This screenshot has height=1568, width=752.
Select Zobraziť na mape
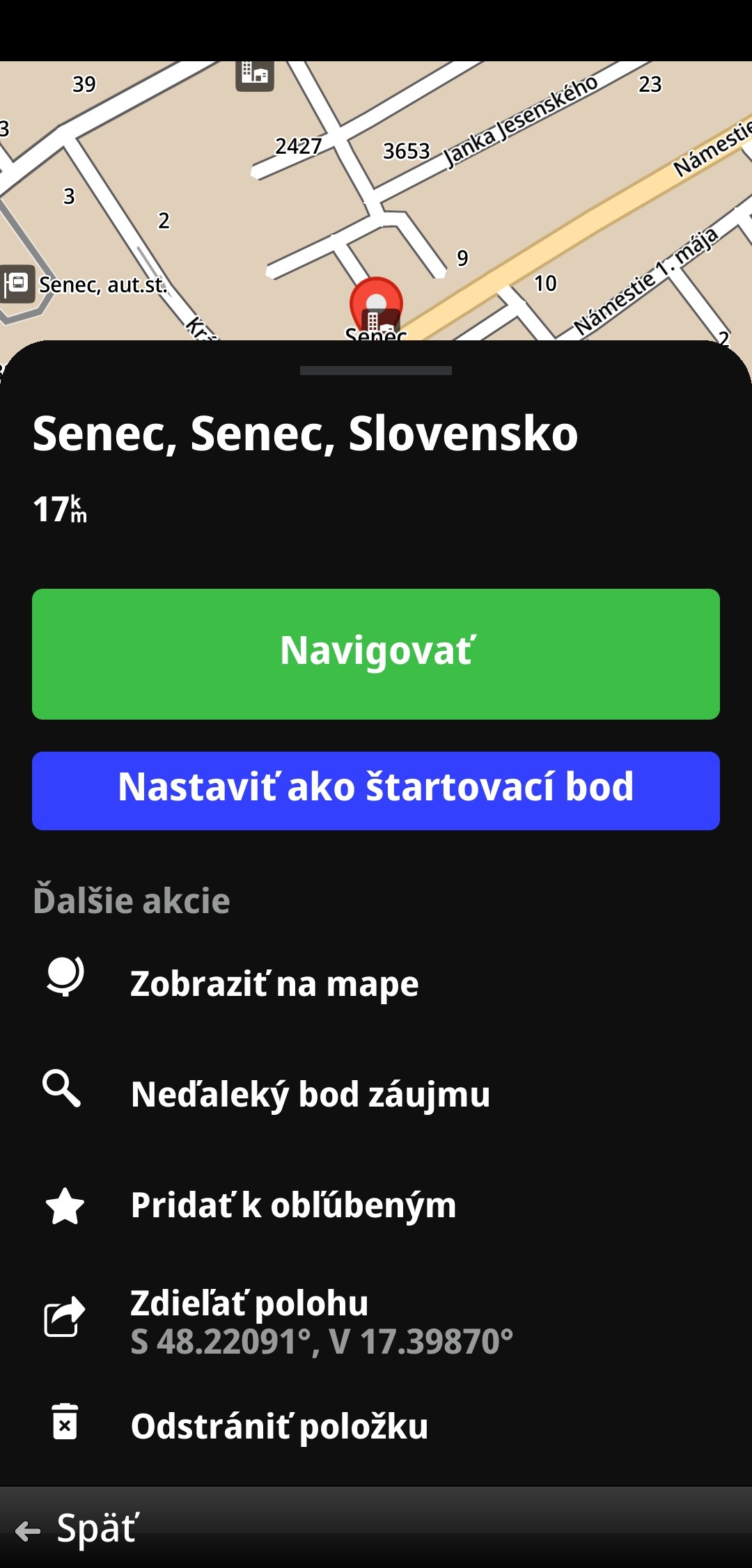[376, 983]
